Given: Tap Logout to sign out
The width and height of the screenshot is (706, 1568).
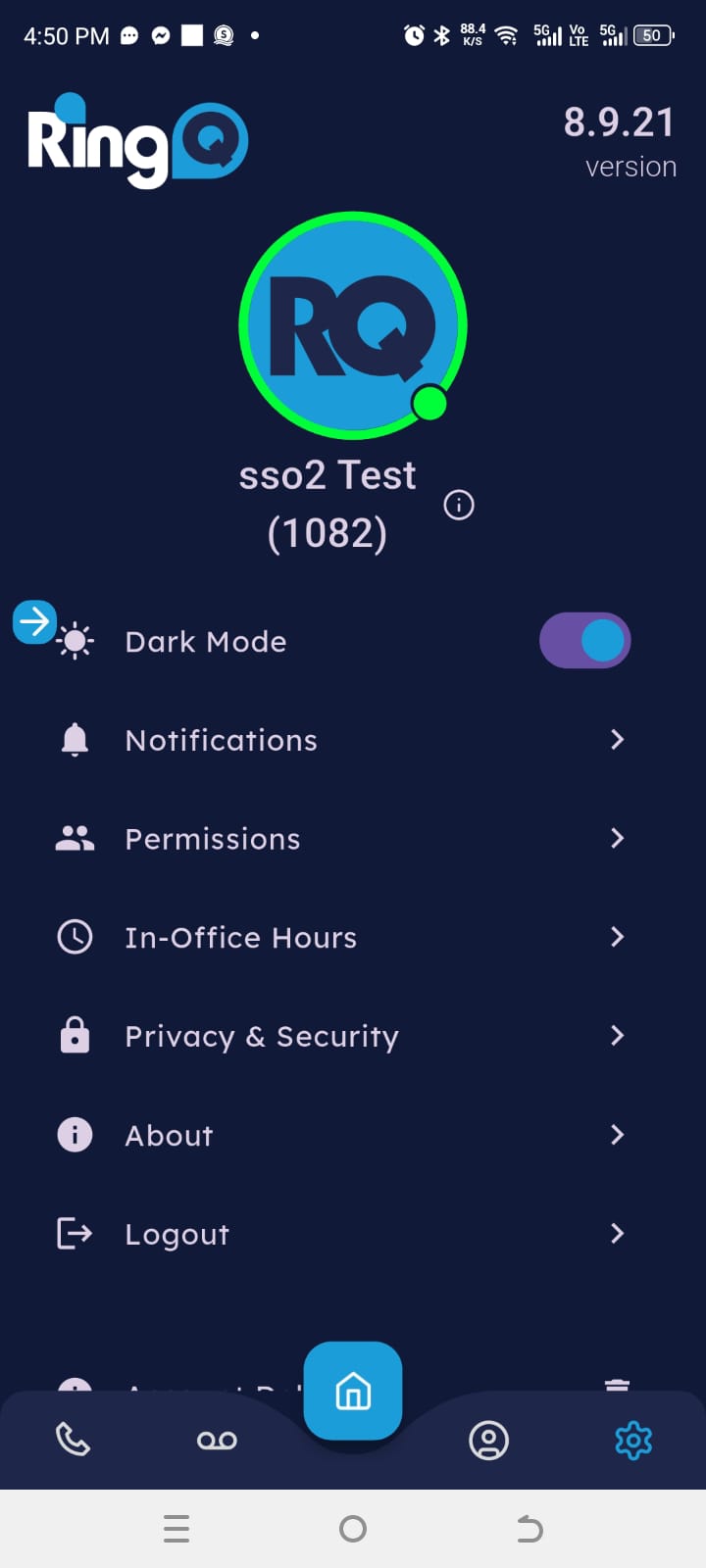Looking at the screenshot, I should [x=176, y=1234].
